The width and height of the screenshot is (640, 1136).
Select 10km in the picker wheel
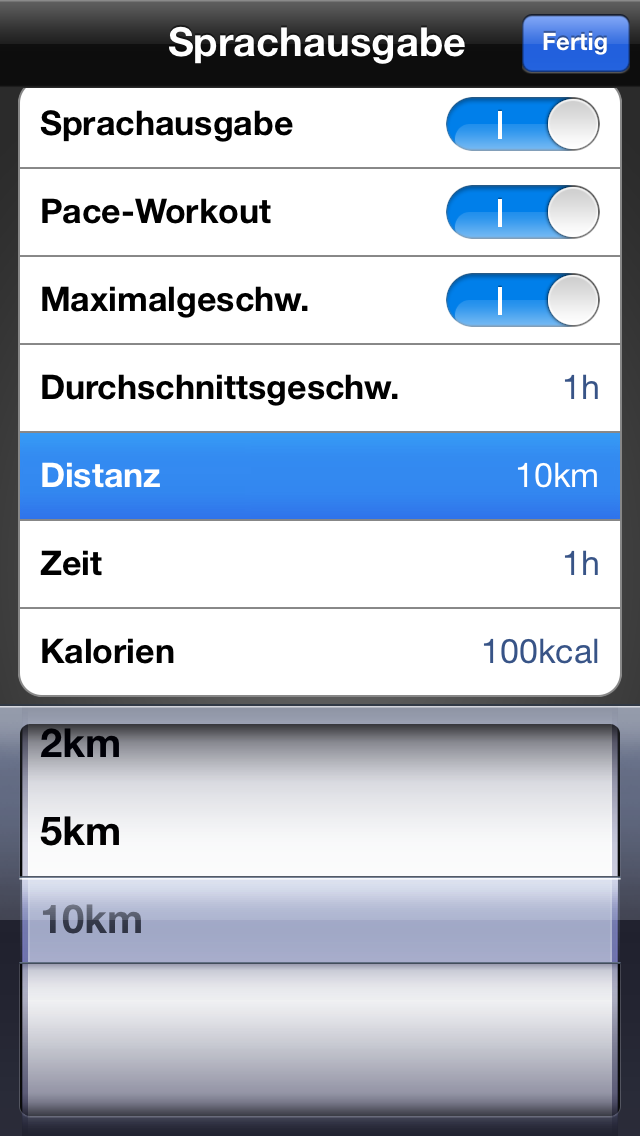(x=92, y=920)
